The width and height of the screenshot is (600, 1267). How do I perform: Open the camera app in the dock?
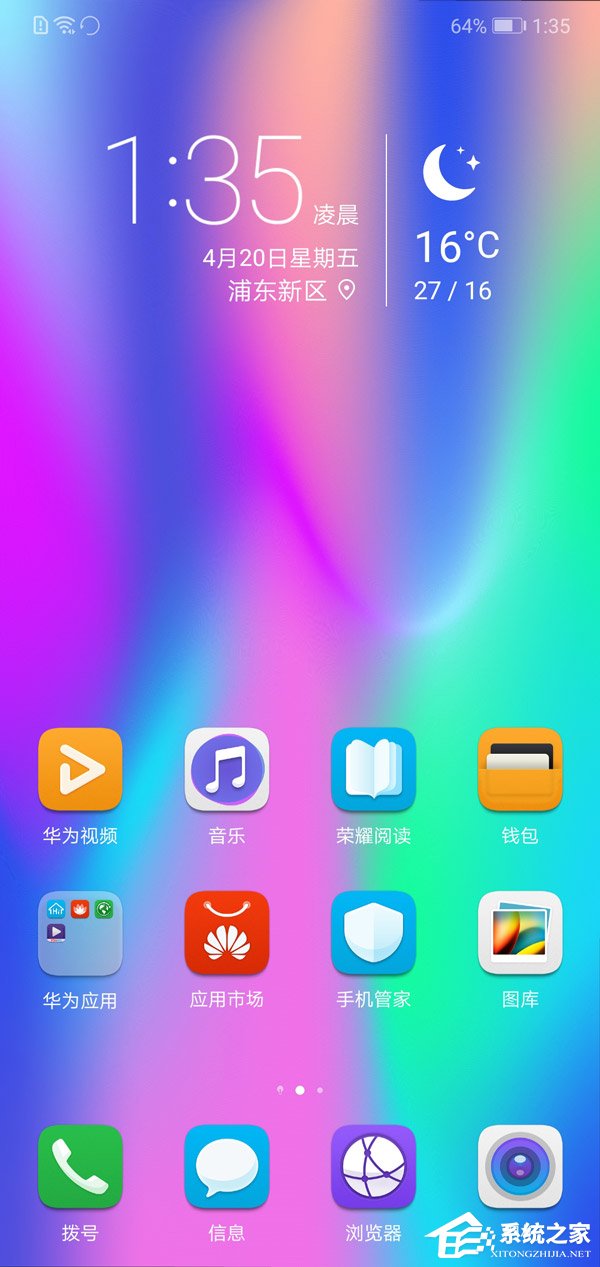click(x=520, y=1166)
